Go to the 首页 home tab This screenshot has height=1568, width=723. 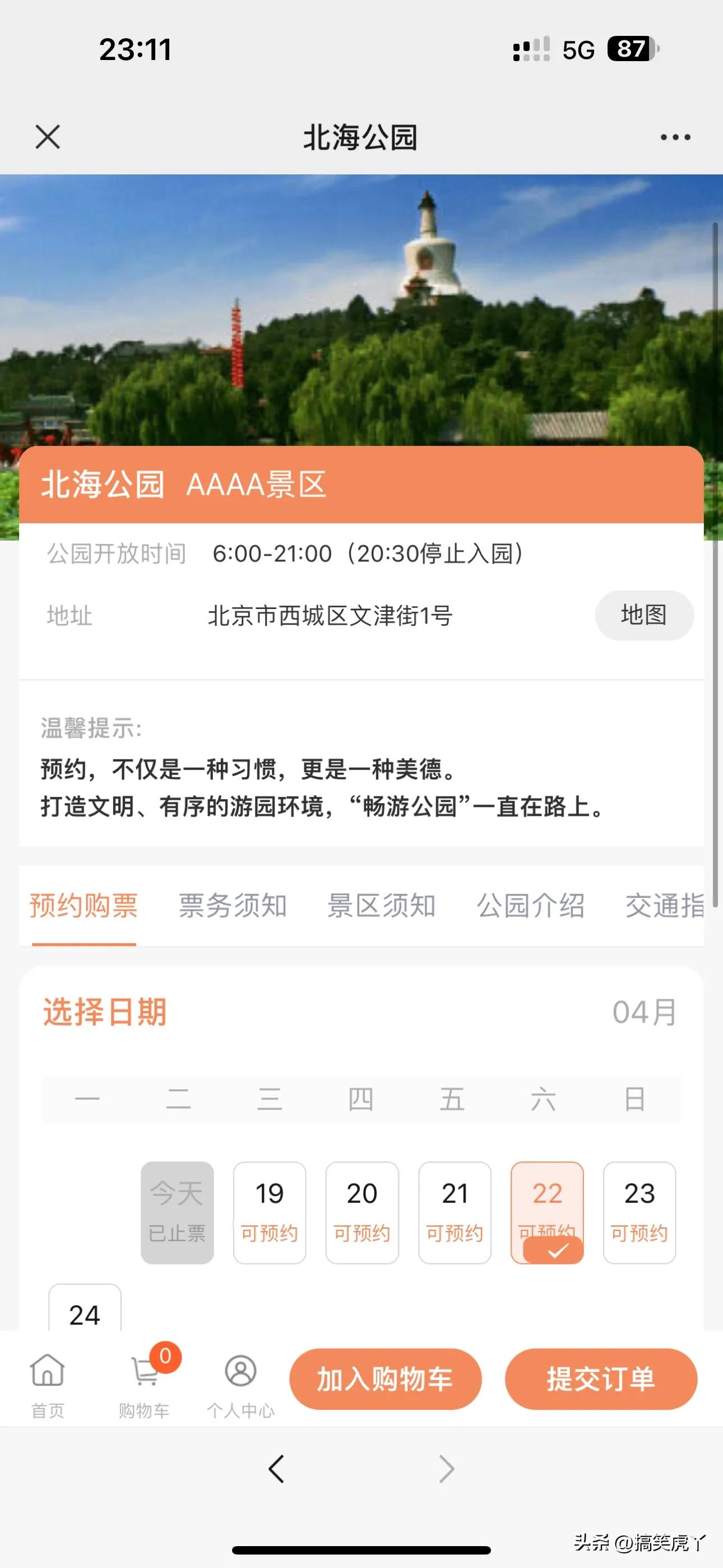point(48,1382)
